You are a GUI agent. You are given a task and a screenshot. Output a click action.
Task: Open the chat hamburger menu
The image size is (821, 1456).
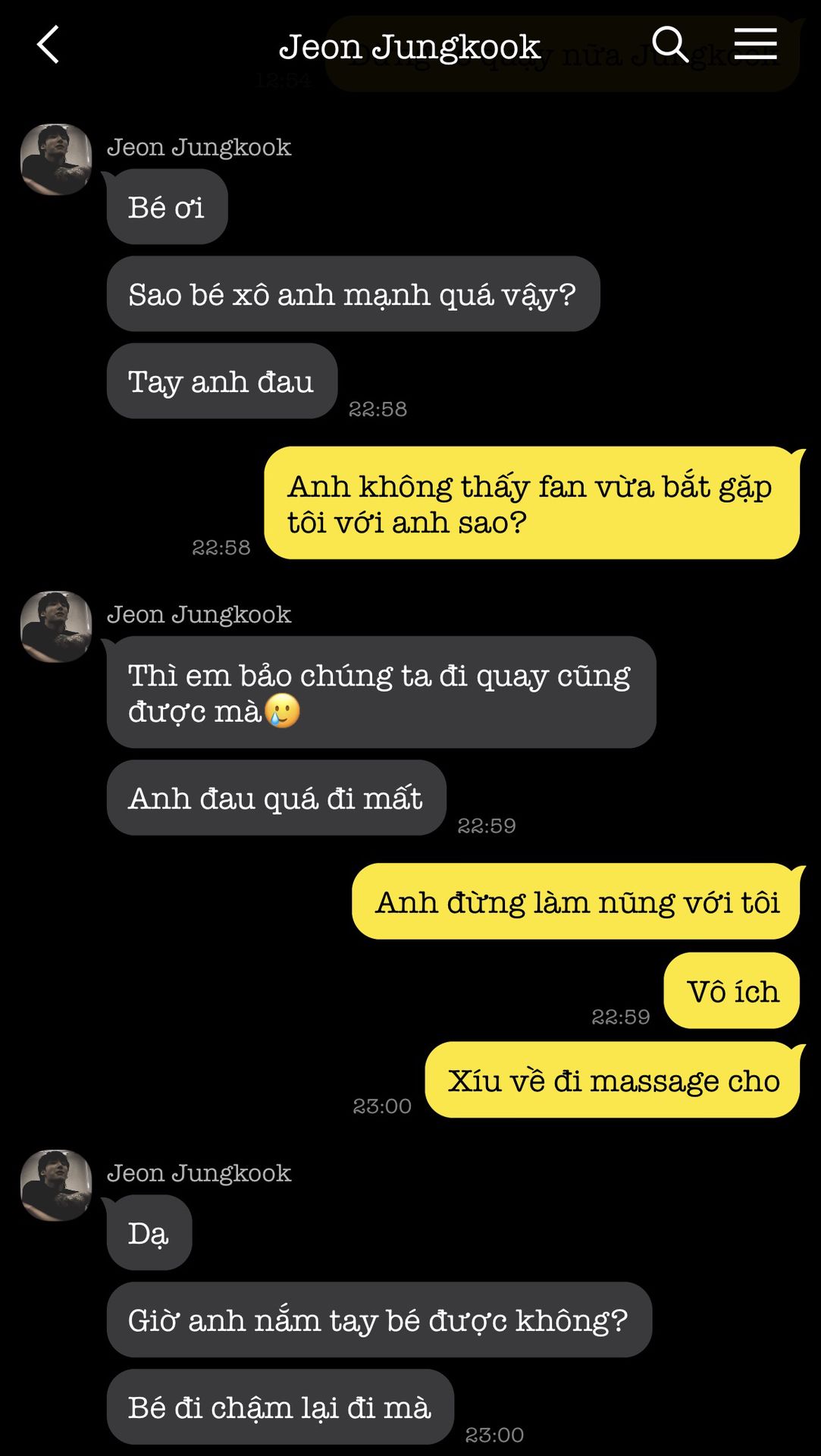pos(755,44)
